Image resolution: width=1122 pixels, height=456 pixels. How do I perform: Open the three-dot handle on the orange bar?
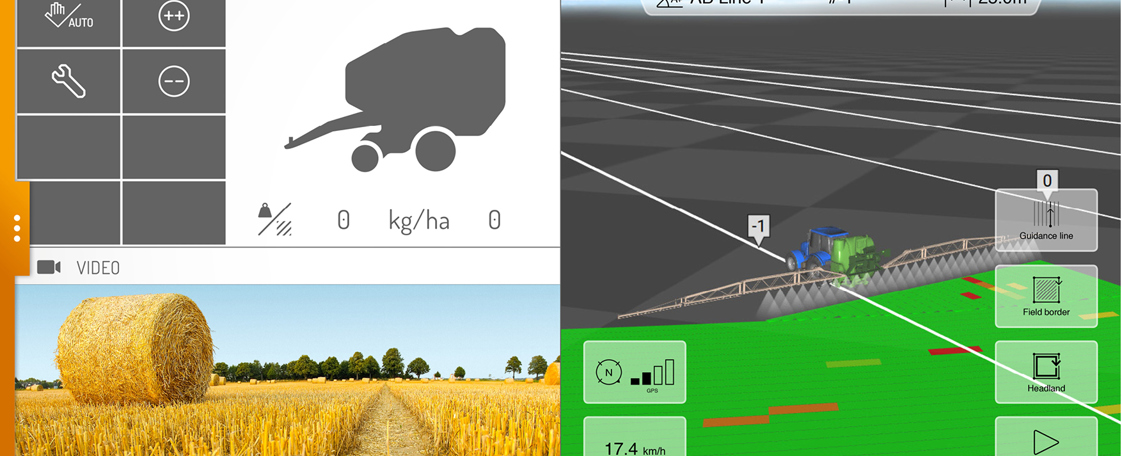point(17,228)
